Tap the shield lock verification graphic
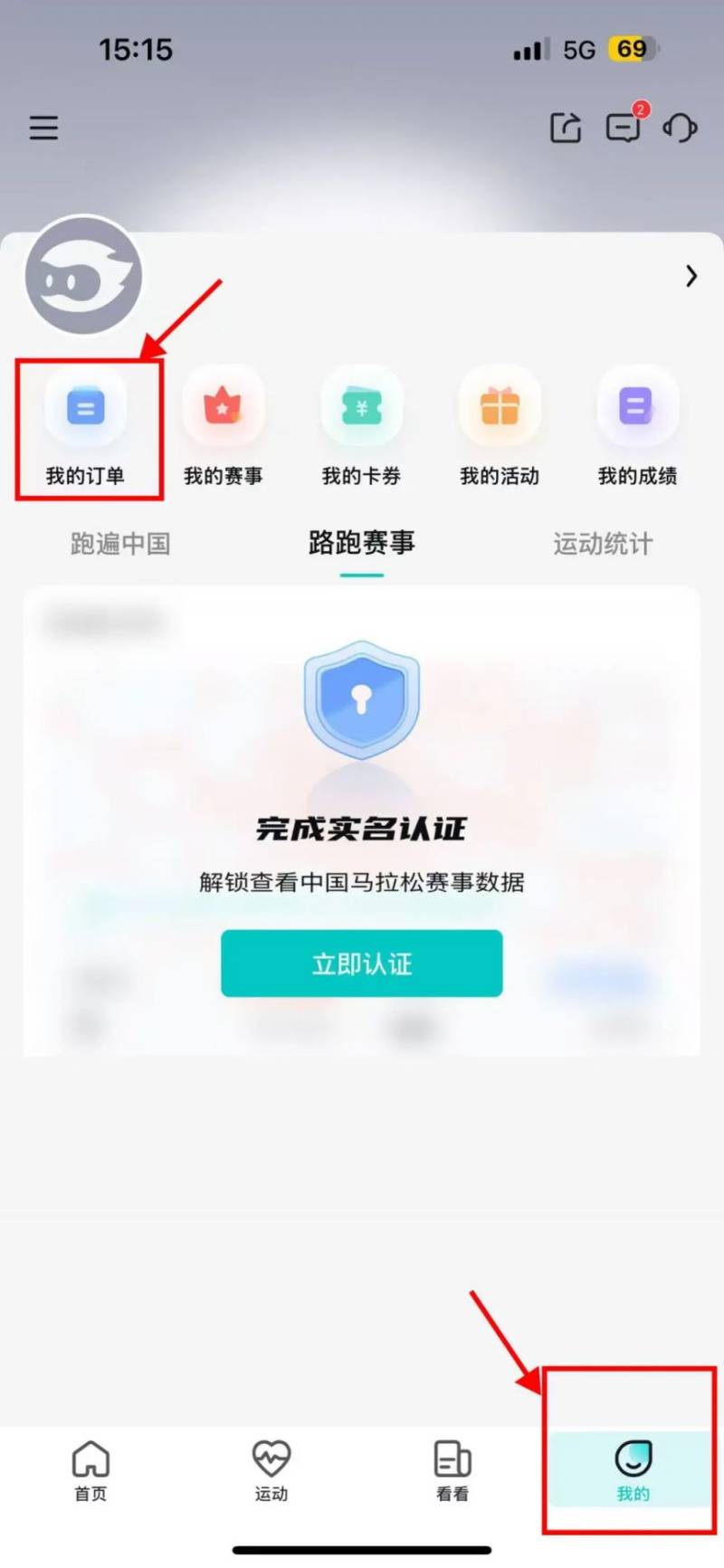 coord(361,699)
